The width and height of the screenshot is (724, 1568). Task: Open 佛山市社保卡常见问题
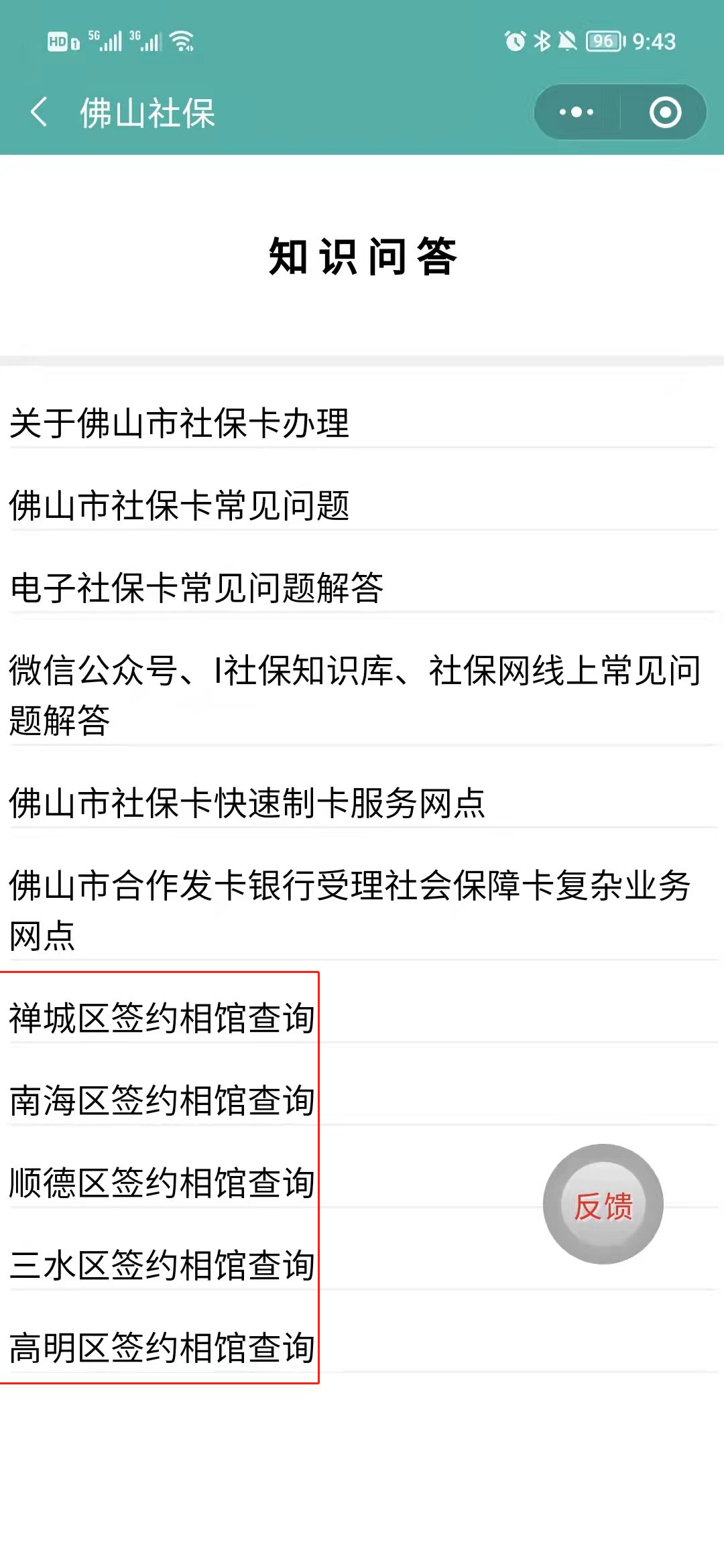click(x=180, y=506)
